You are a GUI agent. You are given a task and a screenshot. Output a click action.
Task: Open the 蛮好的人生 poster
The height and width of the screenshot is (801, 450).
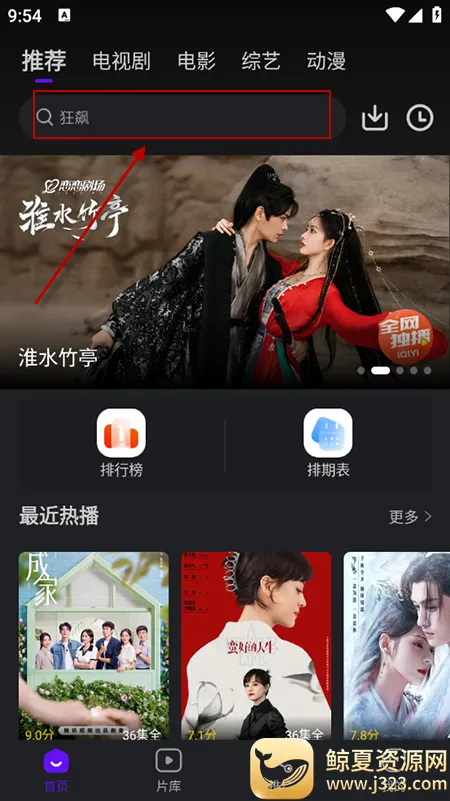pos(256,646)
